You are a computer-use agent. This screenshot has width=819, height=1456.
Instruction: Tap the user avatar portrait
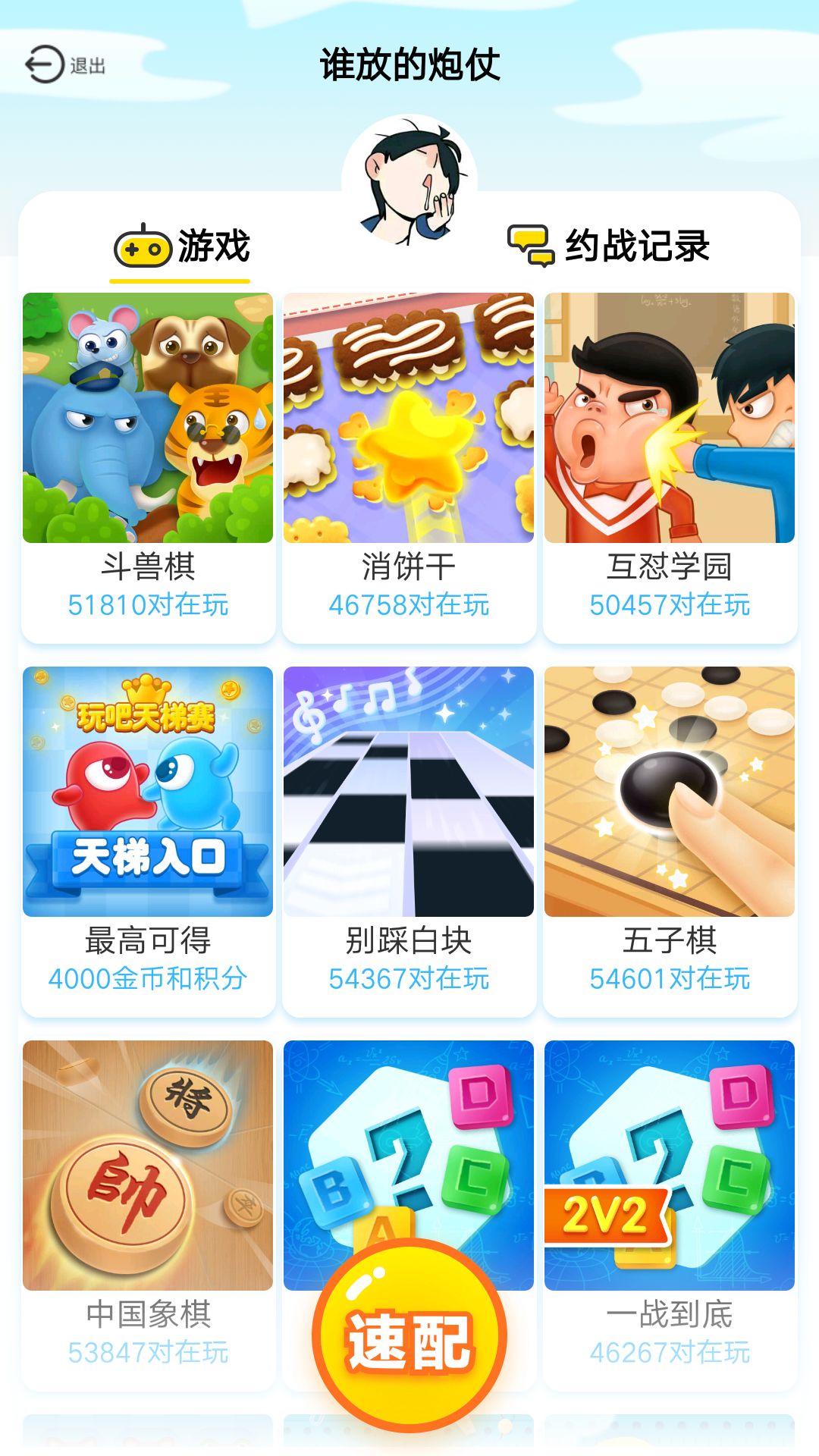pos(409,174)
